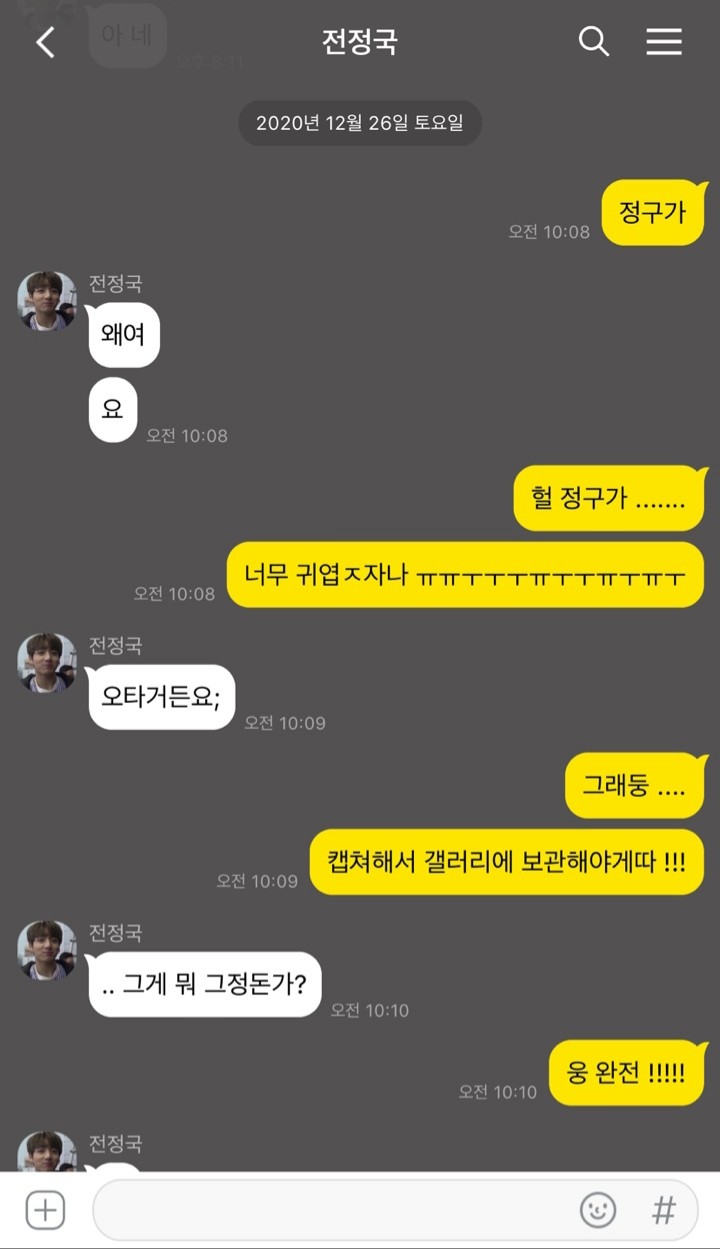Open the plus attachment menu
Viewport: 720px width, 1249px height.
45,1210
